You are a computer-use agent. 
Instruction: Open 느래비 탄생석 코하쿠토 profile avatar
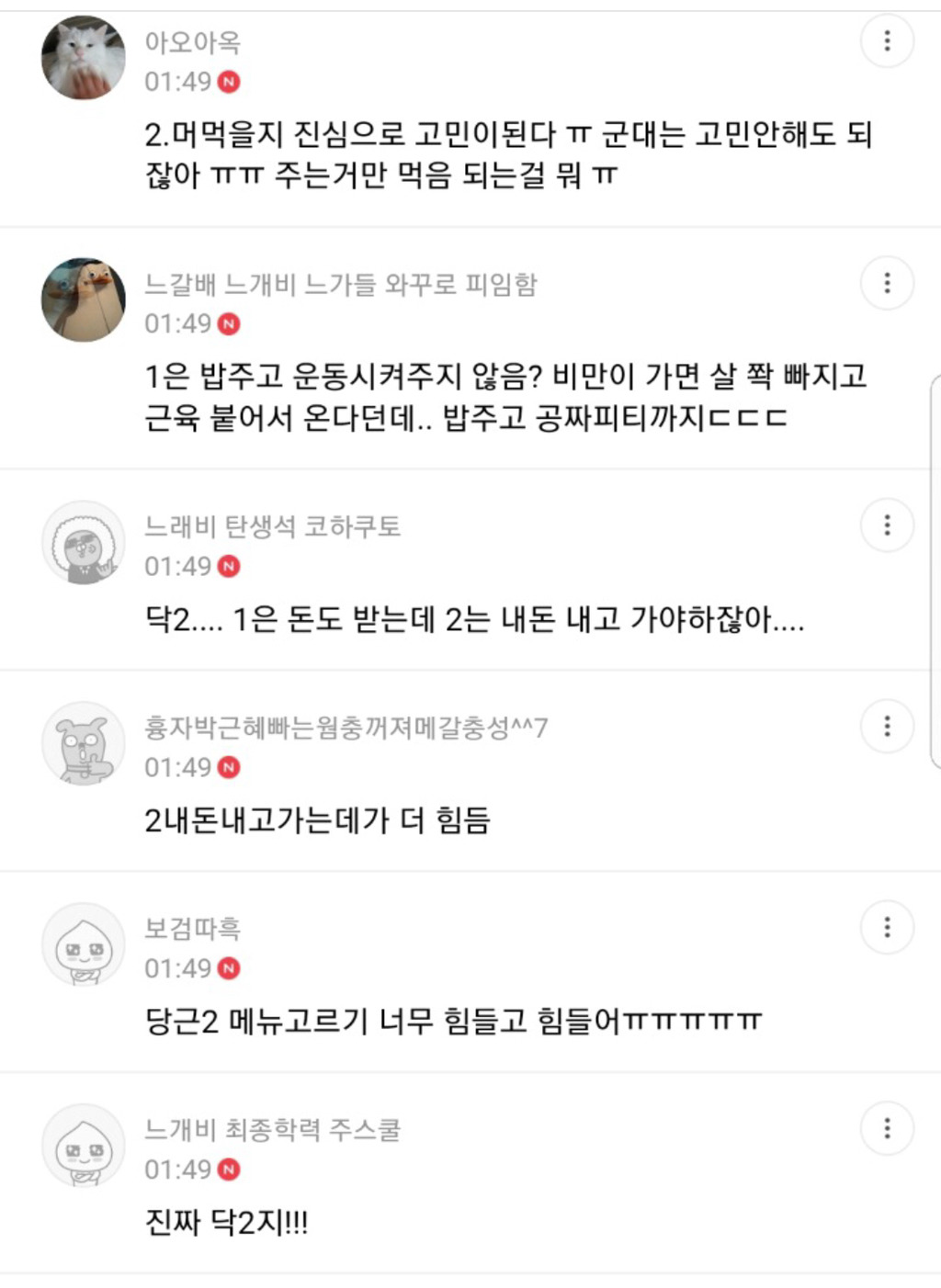(x=84, y=542)
